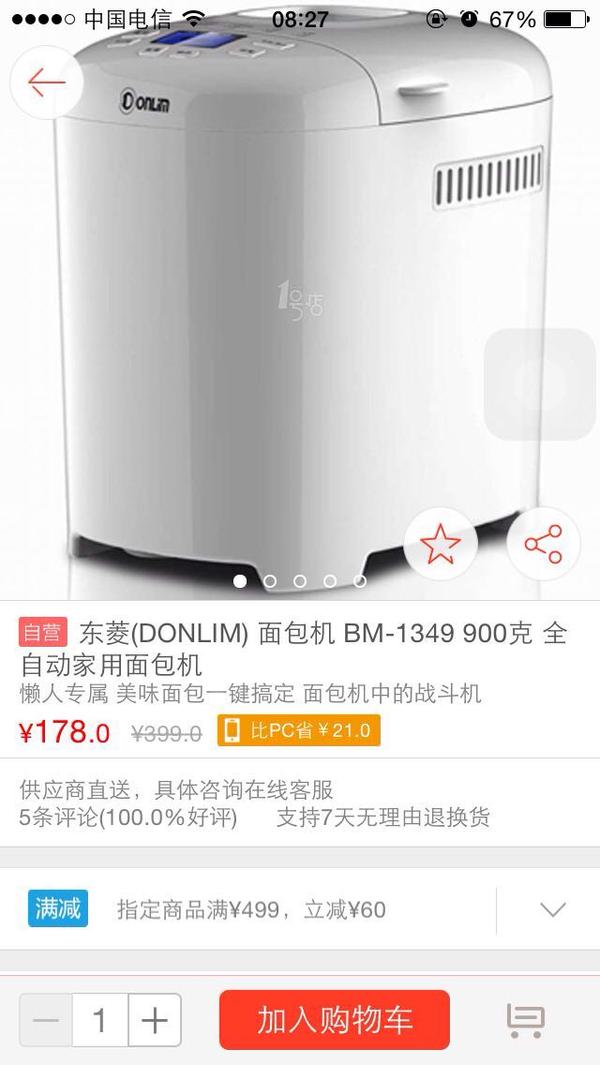Image resolution: width=600 pixels, height=1065 pixels.
Task: Jump to the second image page dot
Action: point(270,581)
